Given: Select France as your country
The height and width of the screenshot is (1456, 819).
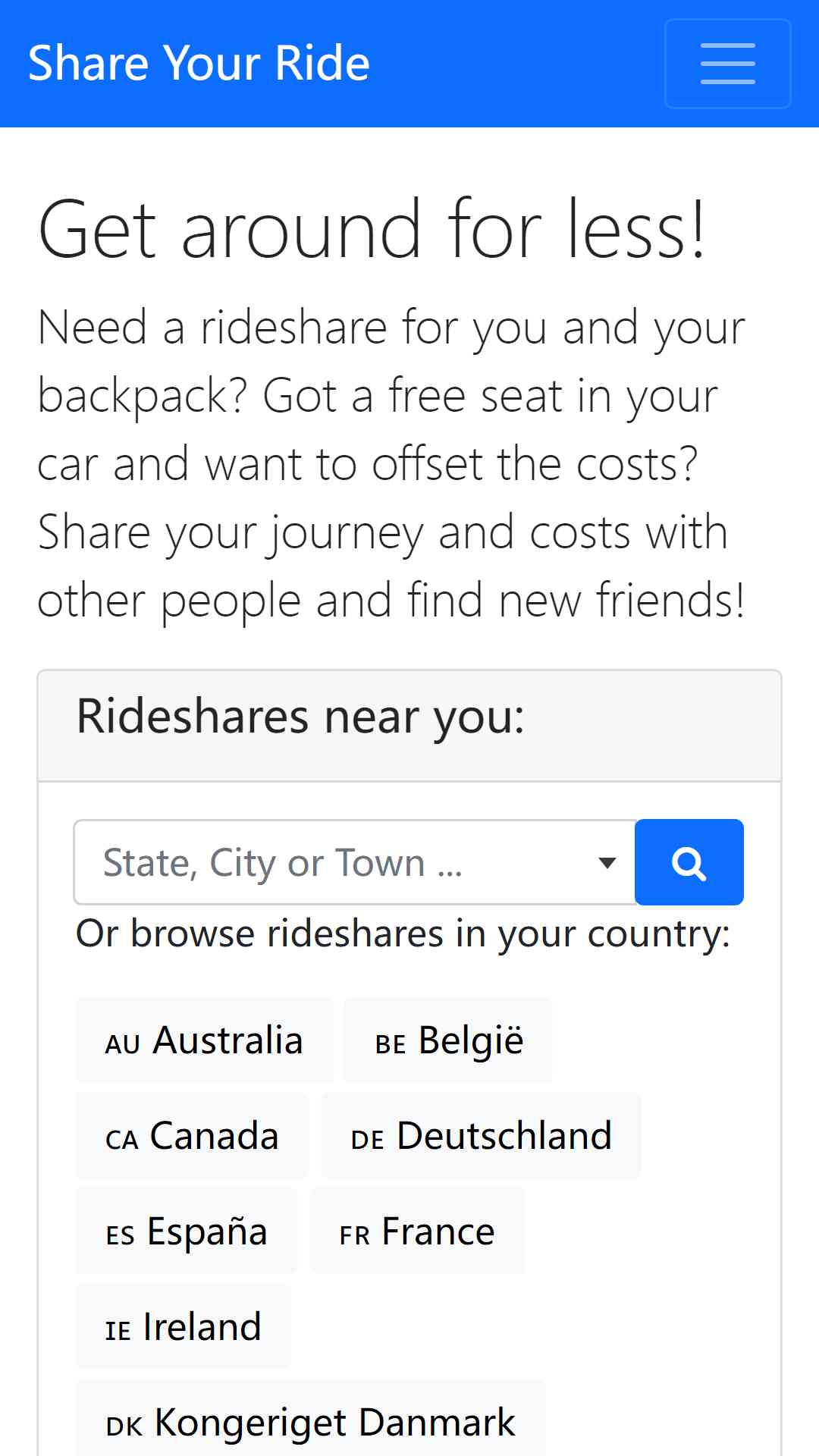Looking at the screenshot, I should coord(417,1232).
